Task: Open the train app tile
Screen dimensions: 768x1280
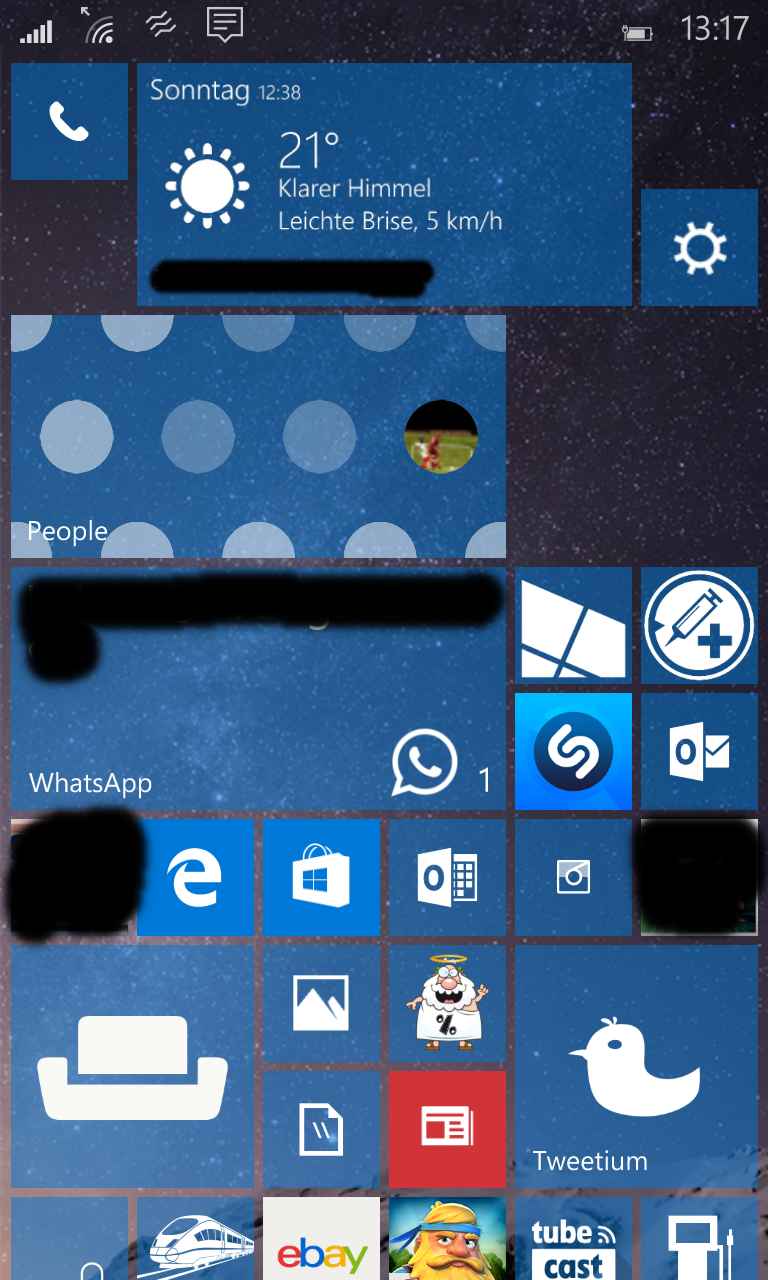Action: 195,1239
